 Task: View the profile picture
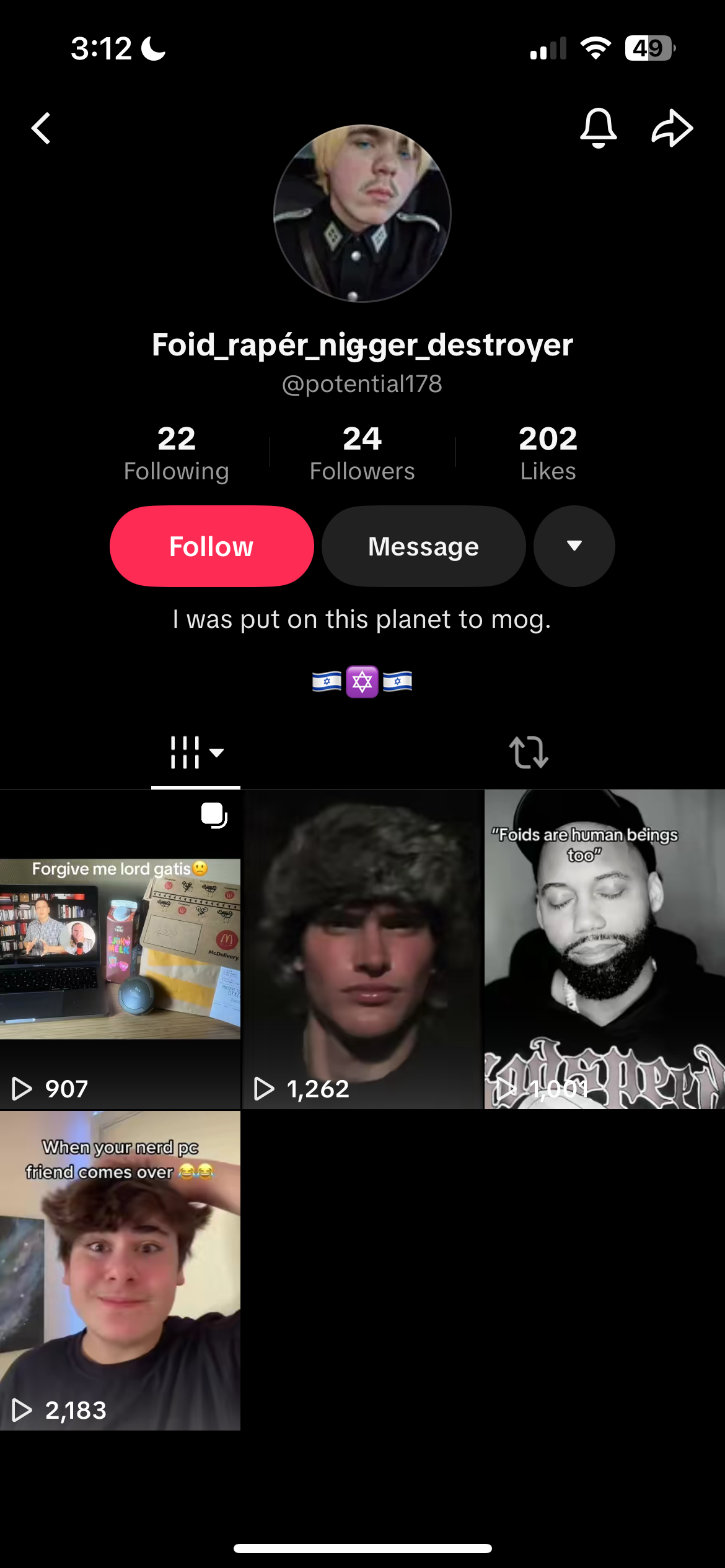362,214
